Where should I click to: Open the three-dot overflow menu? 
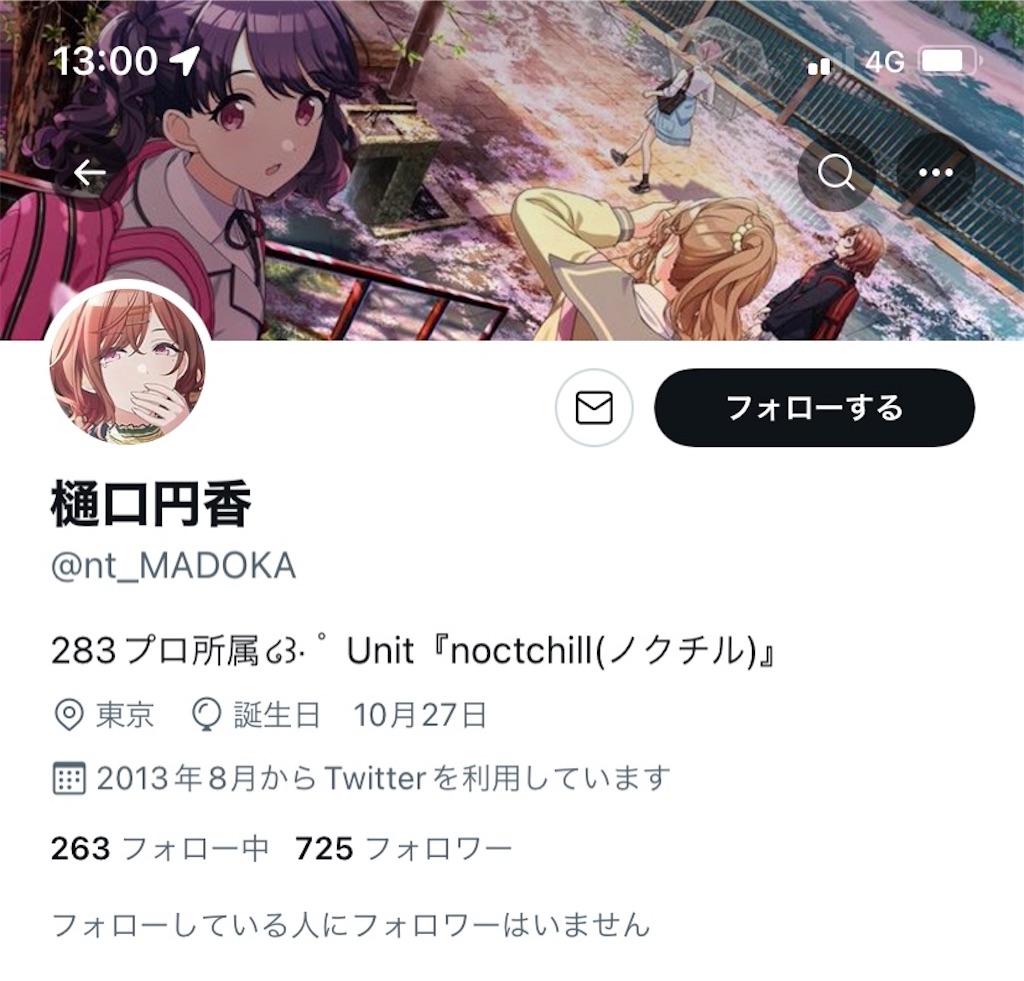(x=935, y=173)
